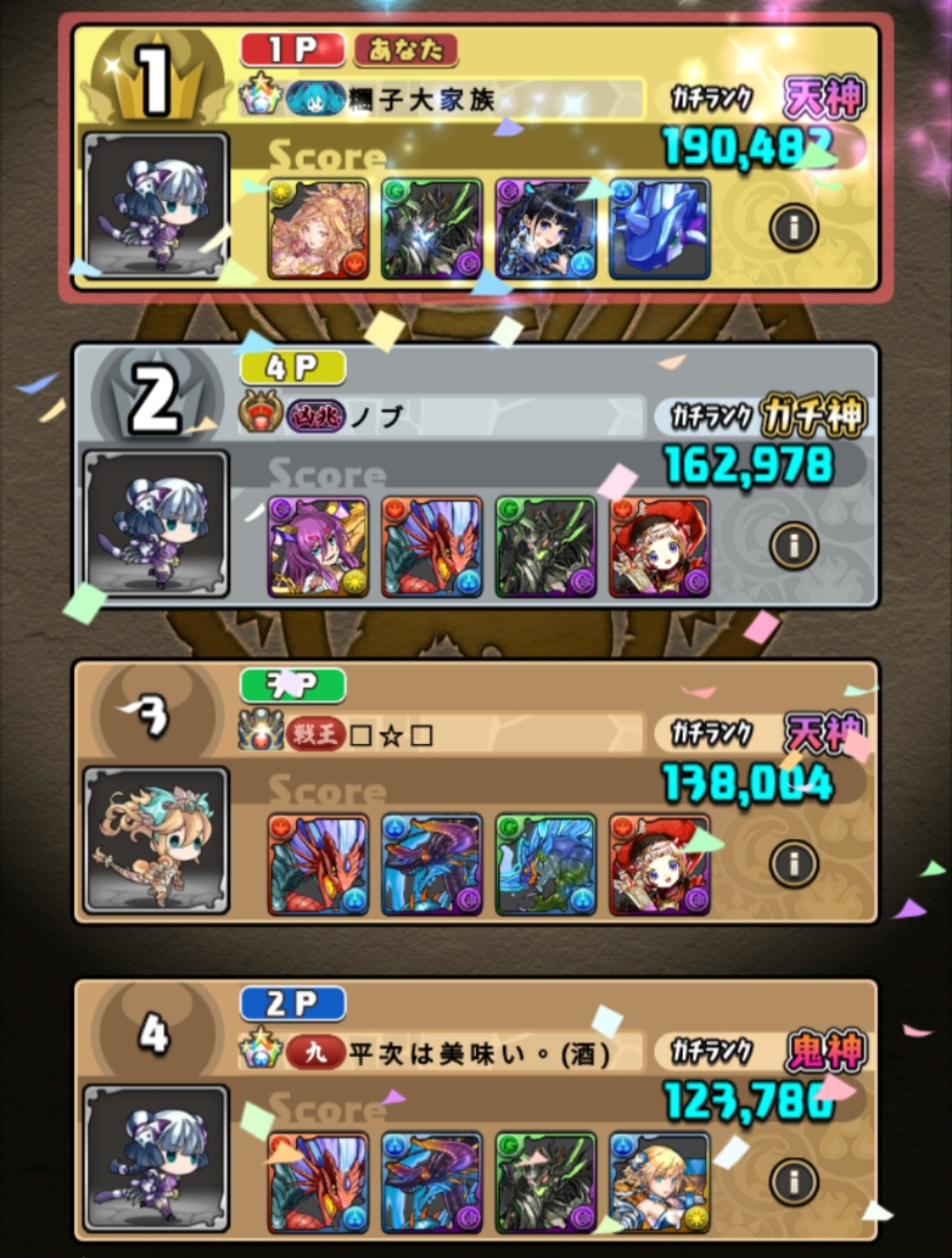The image size is (952, 1258).
Task: View info for fourth-place player 平次は美味い。(酒)
Action: pos(793,1181)
